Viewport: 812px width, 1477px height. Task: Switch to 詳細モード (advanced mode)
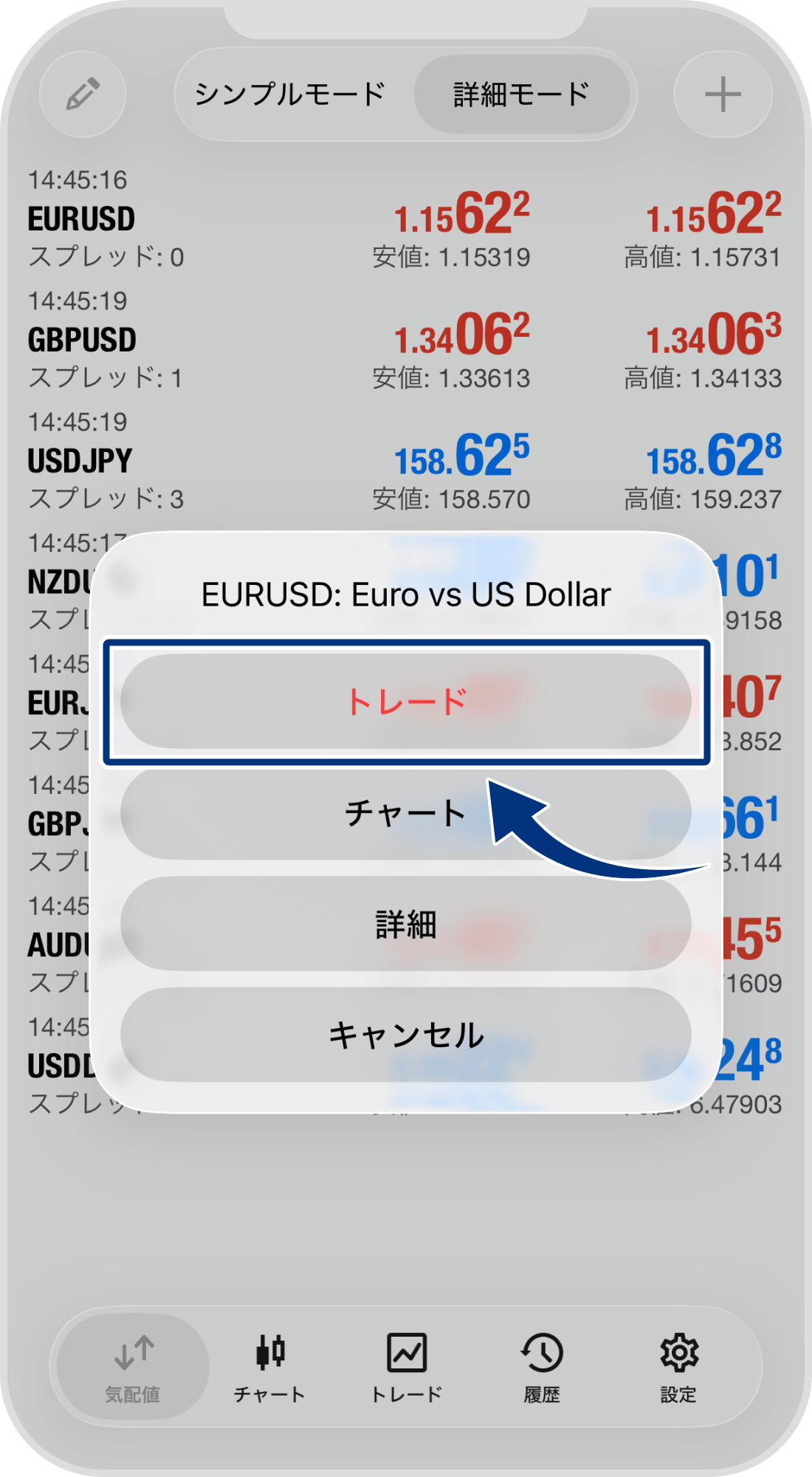point(521,95)
